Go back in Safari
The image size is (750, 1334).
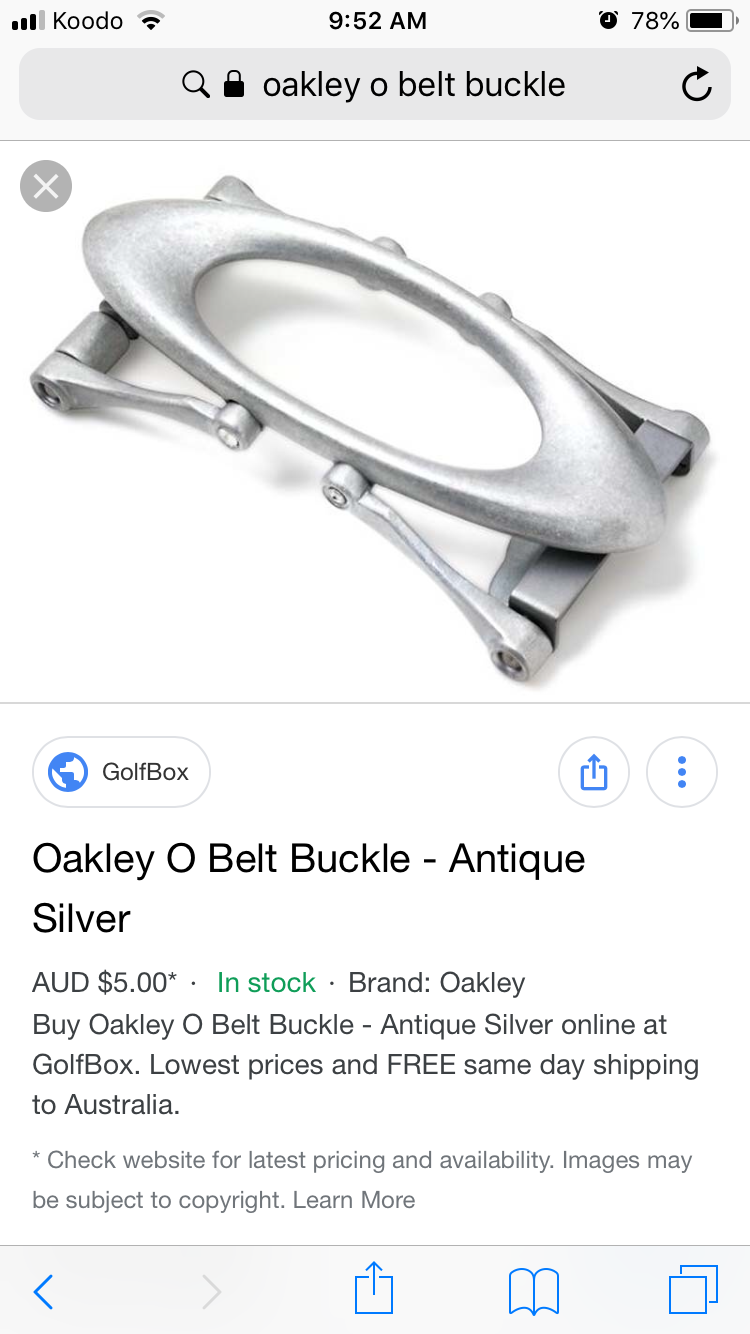pos(44,1291)
